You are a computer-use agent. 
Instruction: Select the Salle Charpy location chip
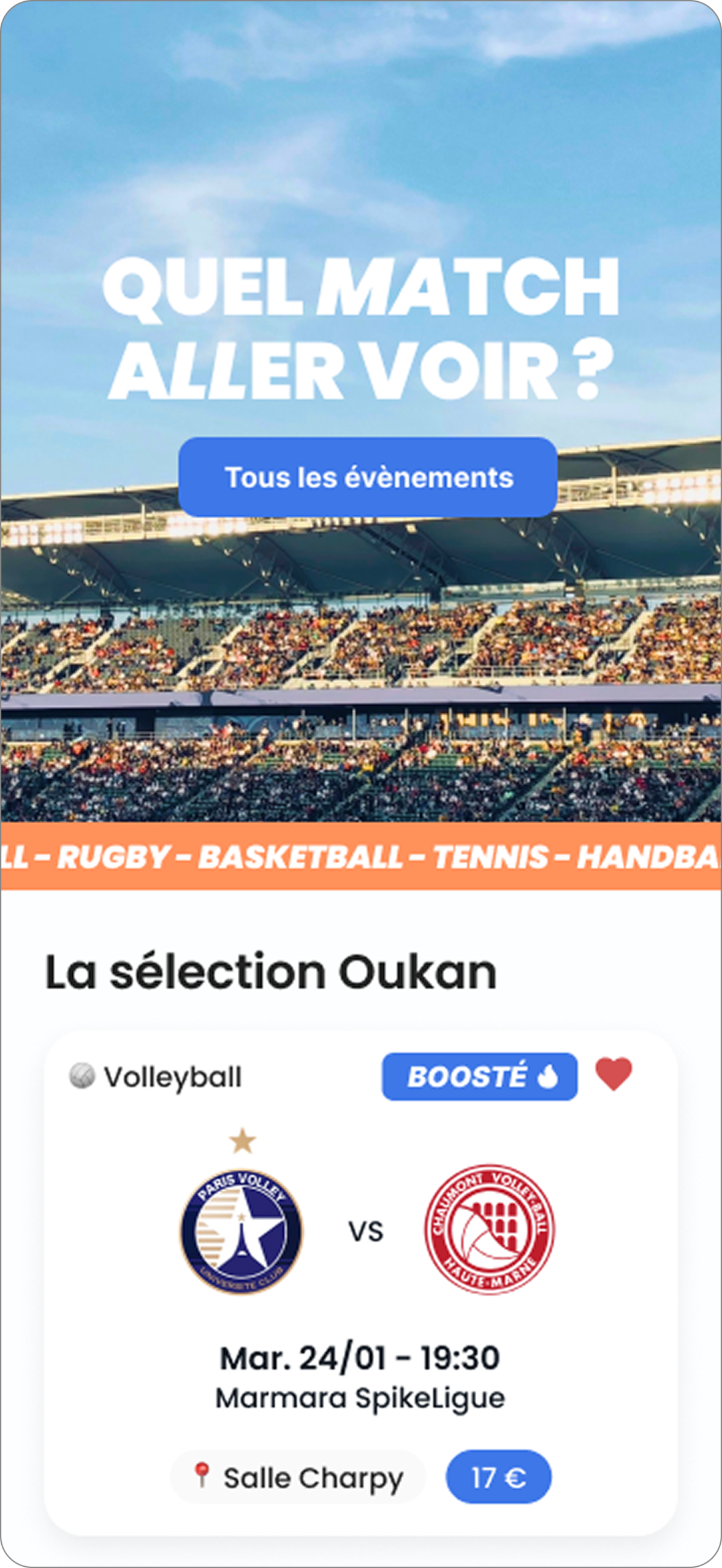coord(298,1477)
